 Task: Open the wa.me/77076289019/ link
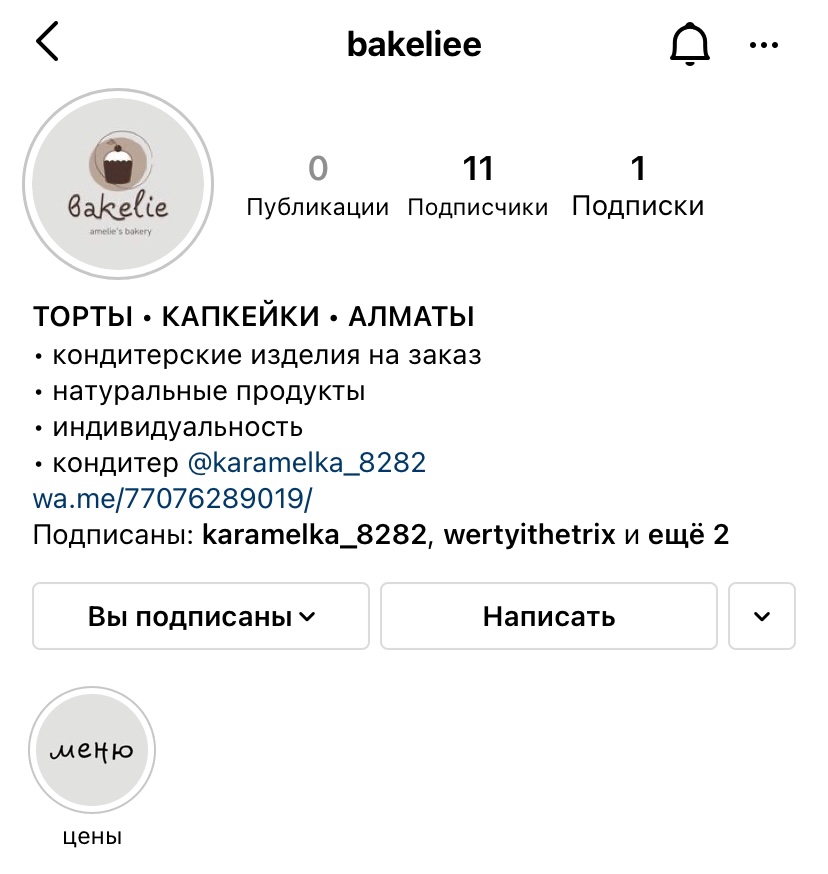[173, 498]
